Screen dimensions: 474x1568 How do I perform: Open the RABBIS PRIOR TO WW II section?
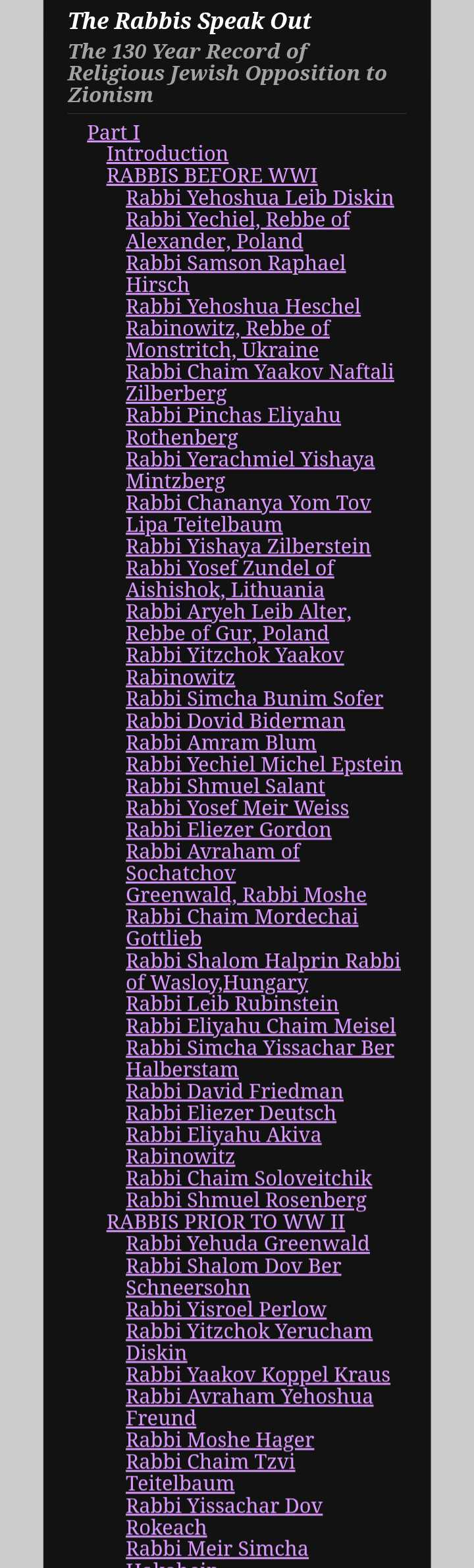(x=225, y=1222)
